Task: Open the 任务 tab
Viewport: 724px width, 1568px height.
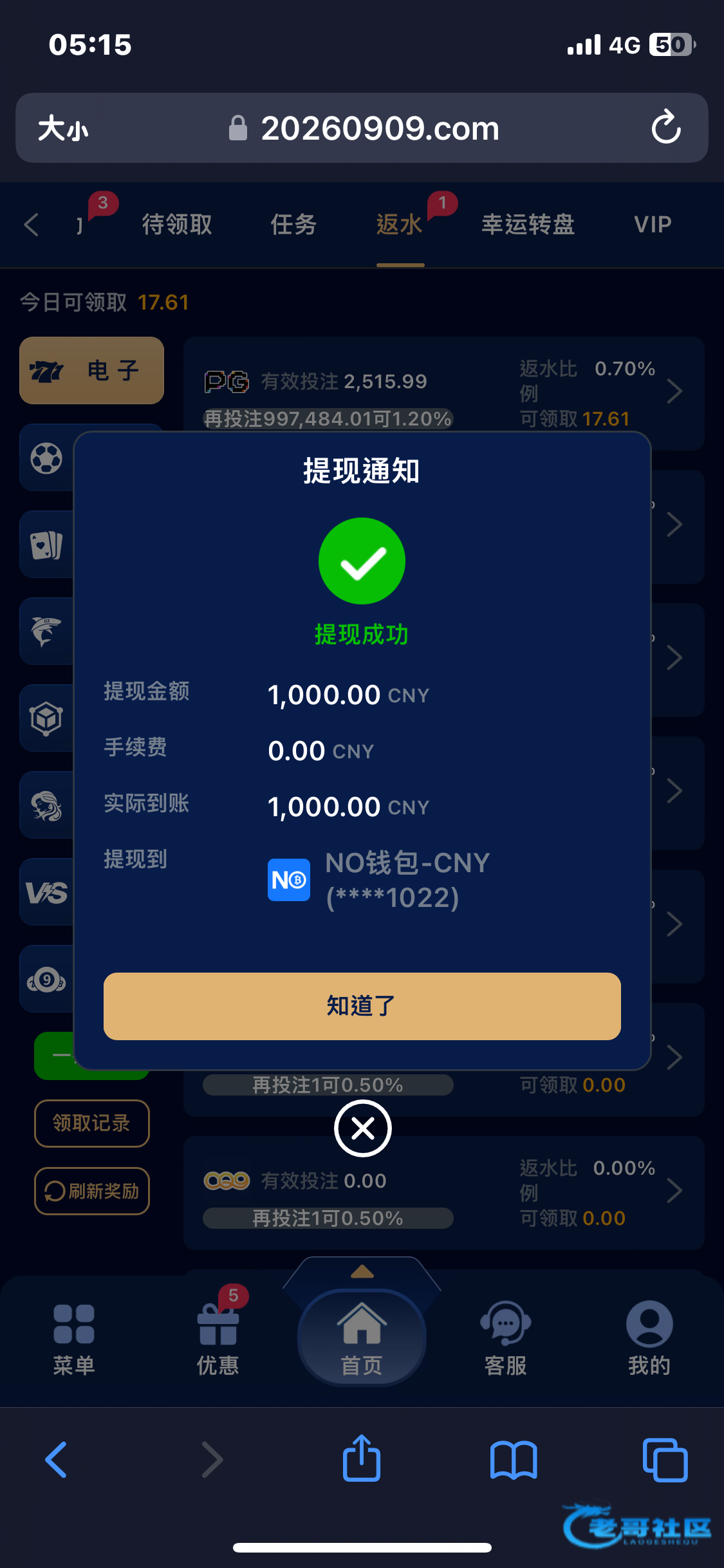Action: tap(293, 225)
